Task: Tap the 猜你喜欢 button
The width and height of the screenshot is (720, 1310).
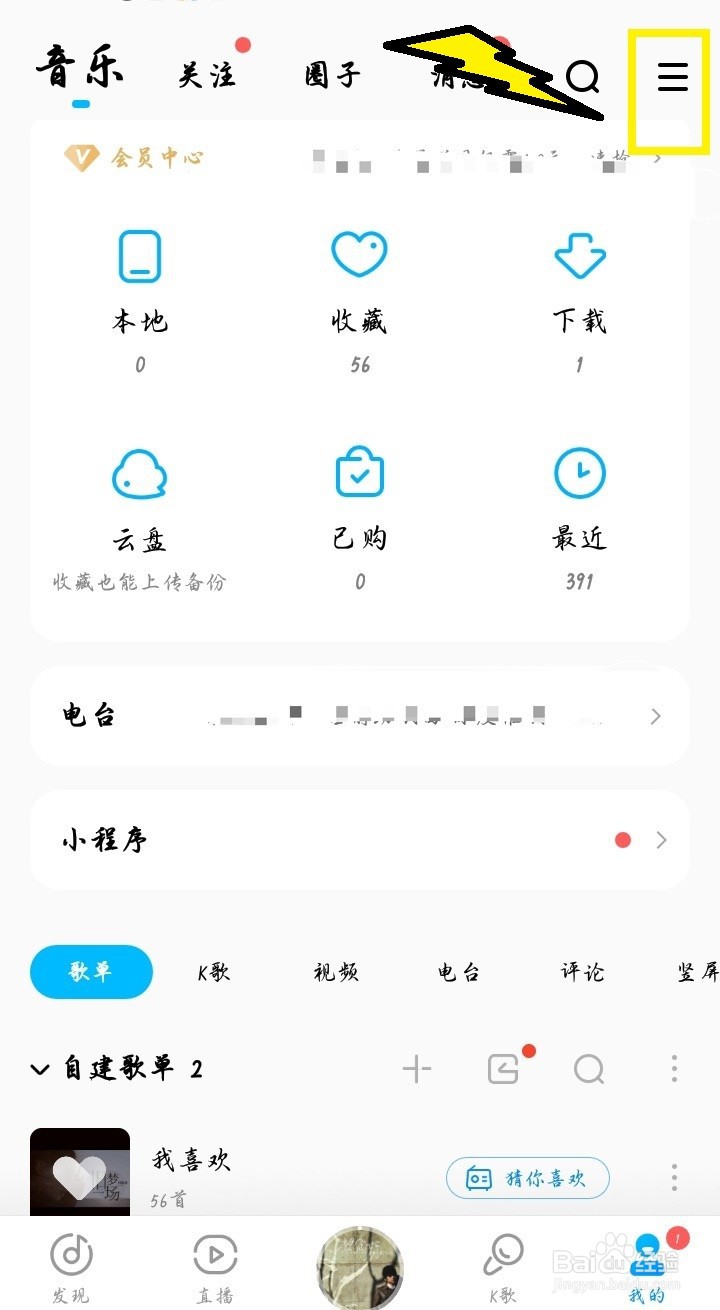Action: pyautogui.click(x=528, y=1178)
